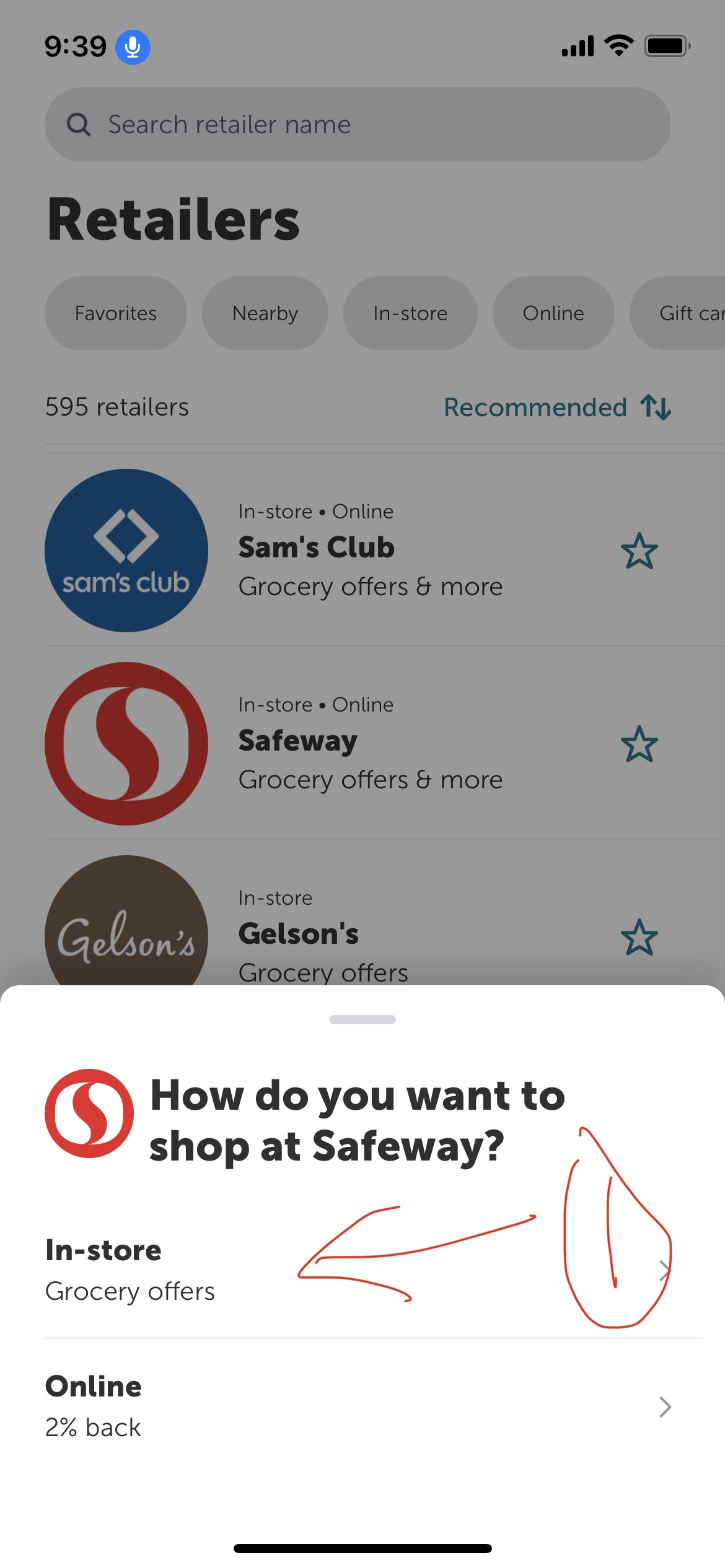Select the Gift cards filter chip
The width and height of the screenshot is (725, 1568).
[x=678, y=313]
